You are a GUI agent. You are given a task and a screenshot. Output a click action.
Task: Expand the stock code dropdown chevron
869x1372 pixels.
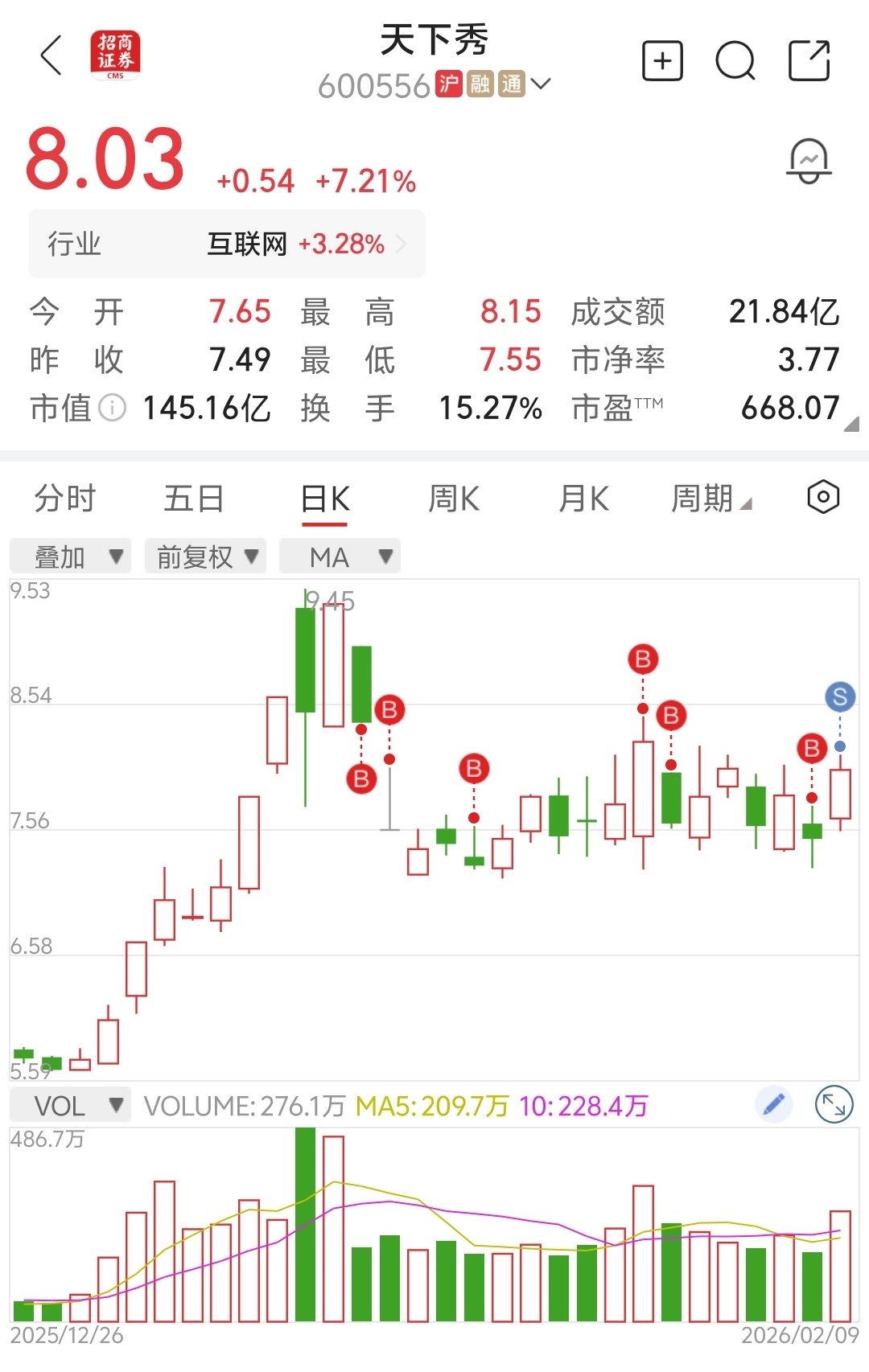click(541, 83)
